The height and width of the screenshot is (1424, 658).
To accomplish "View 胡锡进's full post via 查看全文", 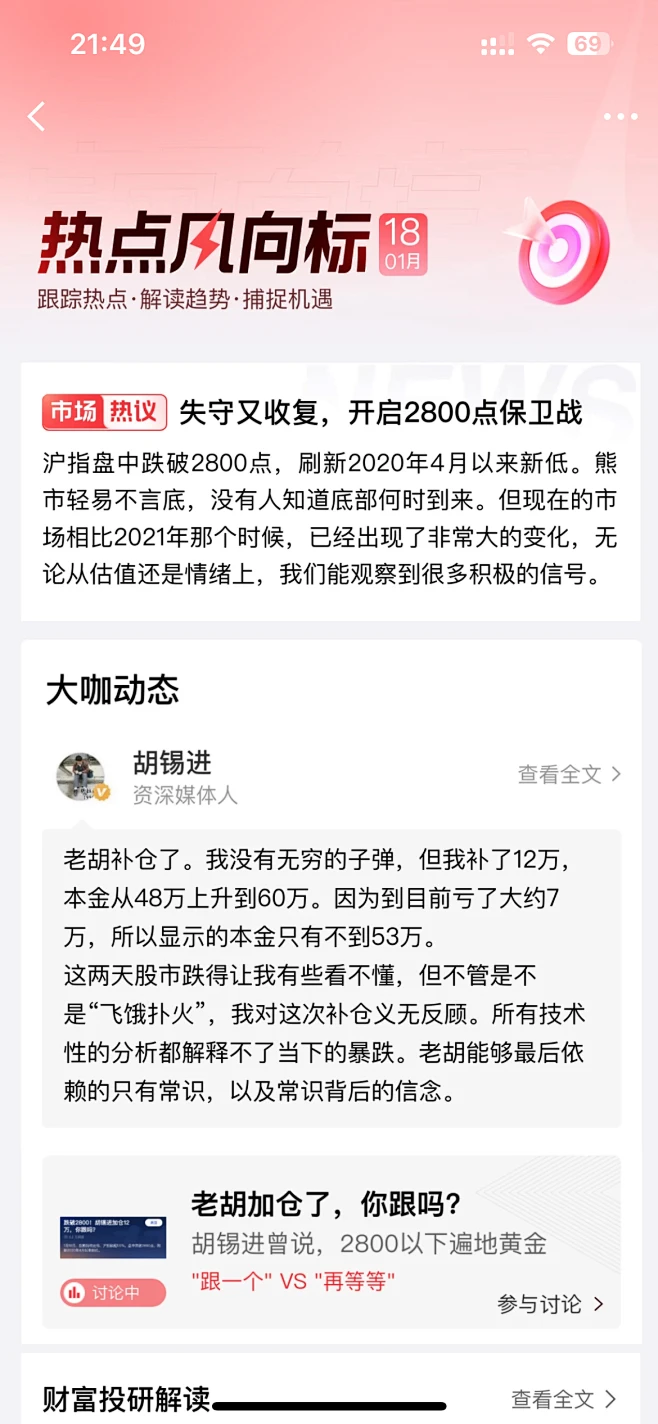I will point(569,774).
